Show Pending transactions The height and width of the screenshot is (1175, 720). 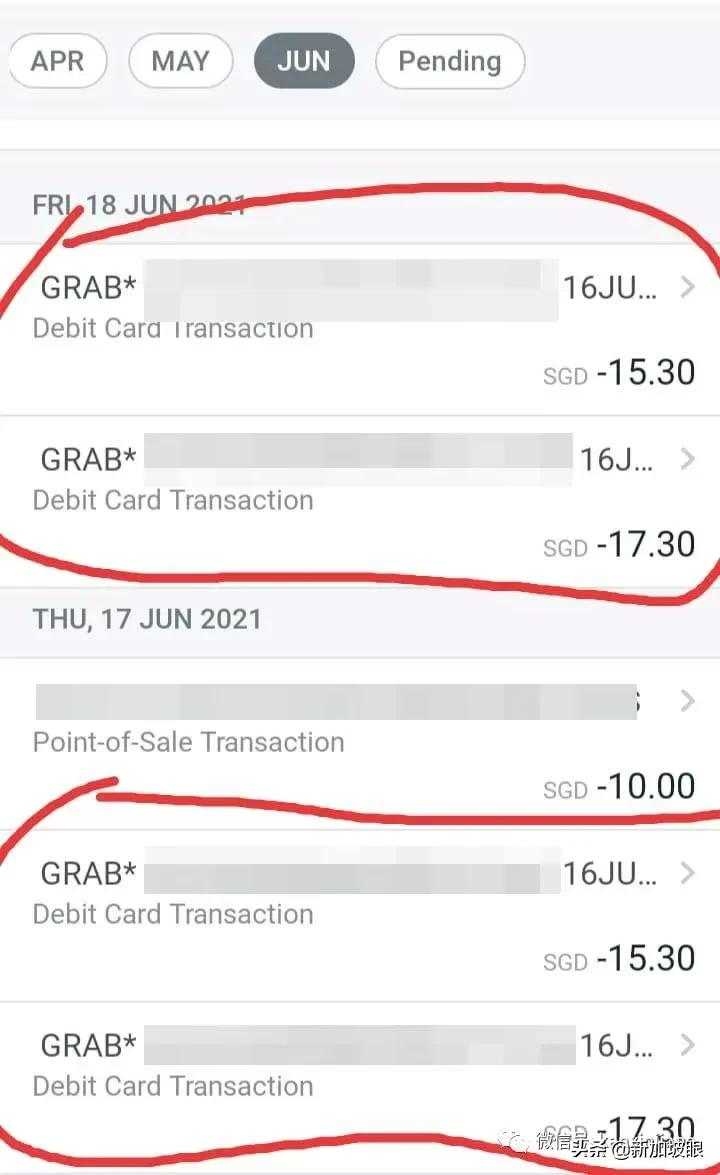pos(450,61)
